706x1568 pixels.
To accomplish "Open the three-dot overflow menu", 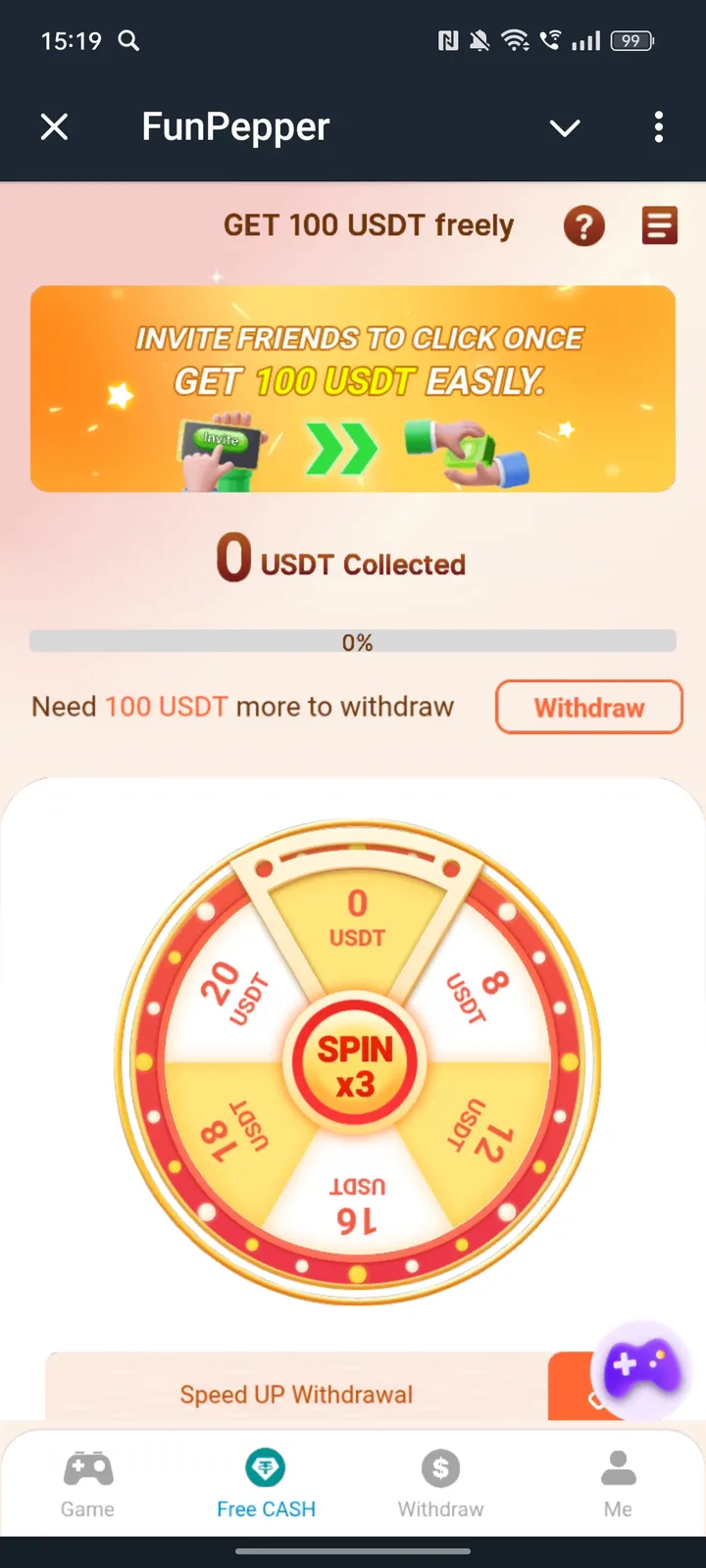I will 658,126.
